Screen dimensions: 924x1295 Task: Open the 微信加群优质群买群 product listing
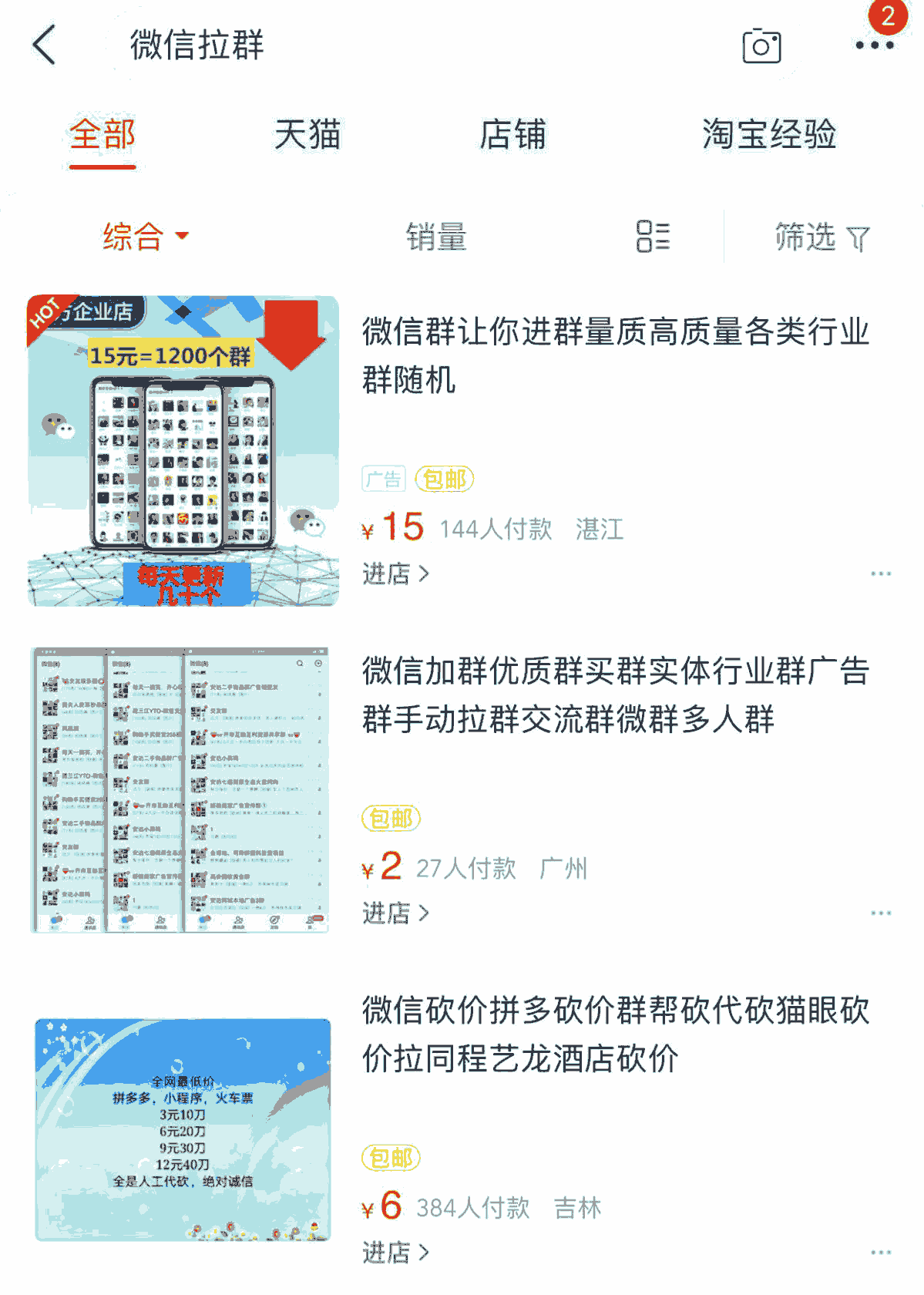615,694
